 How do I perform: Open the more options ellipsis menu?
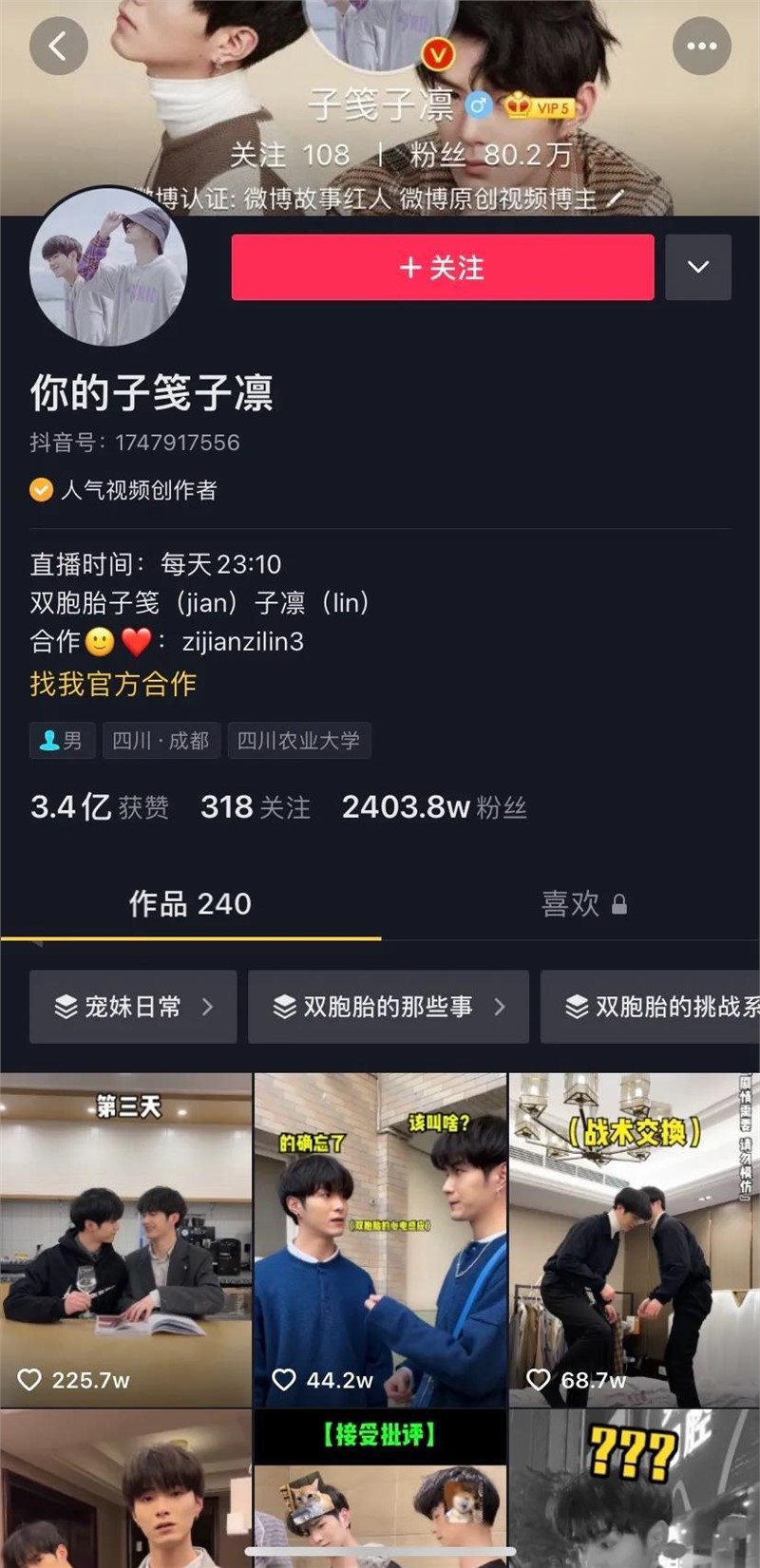[701, 45]
